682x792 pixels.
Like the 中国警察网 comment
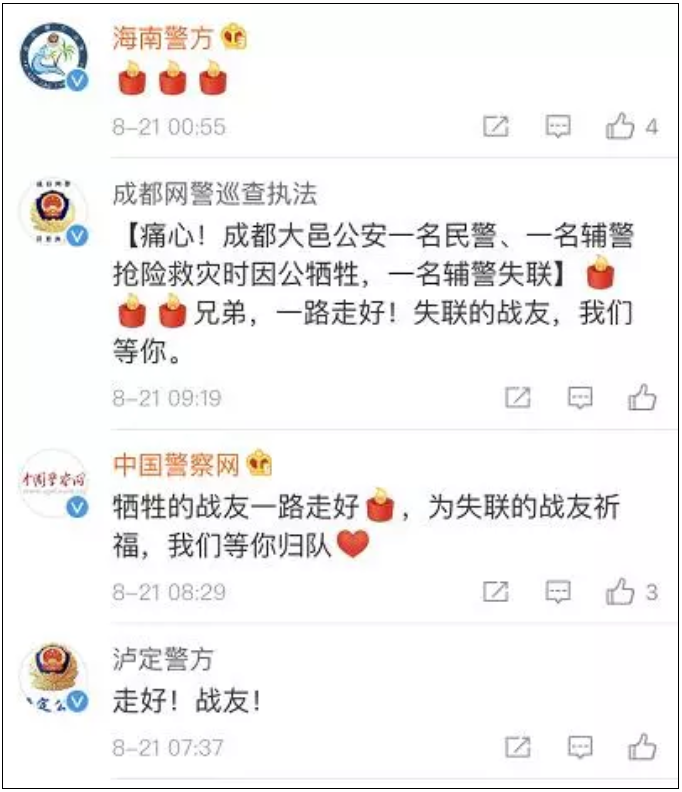pos(620,592)
